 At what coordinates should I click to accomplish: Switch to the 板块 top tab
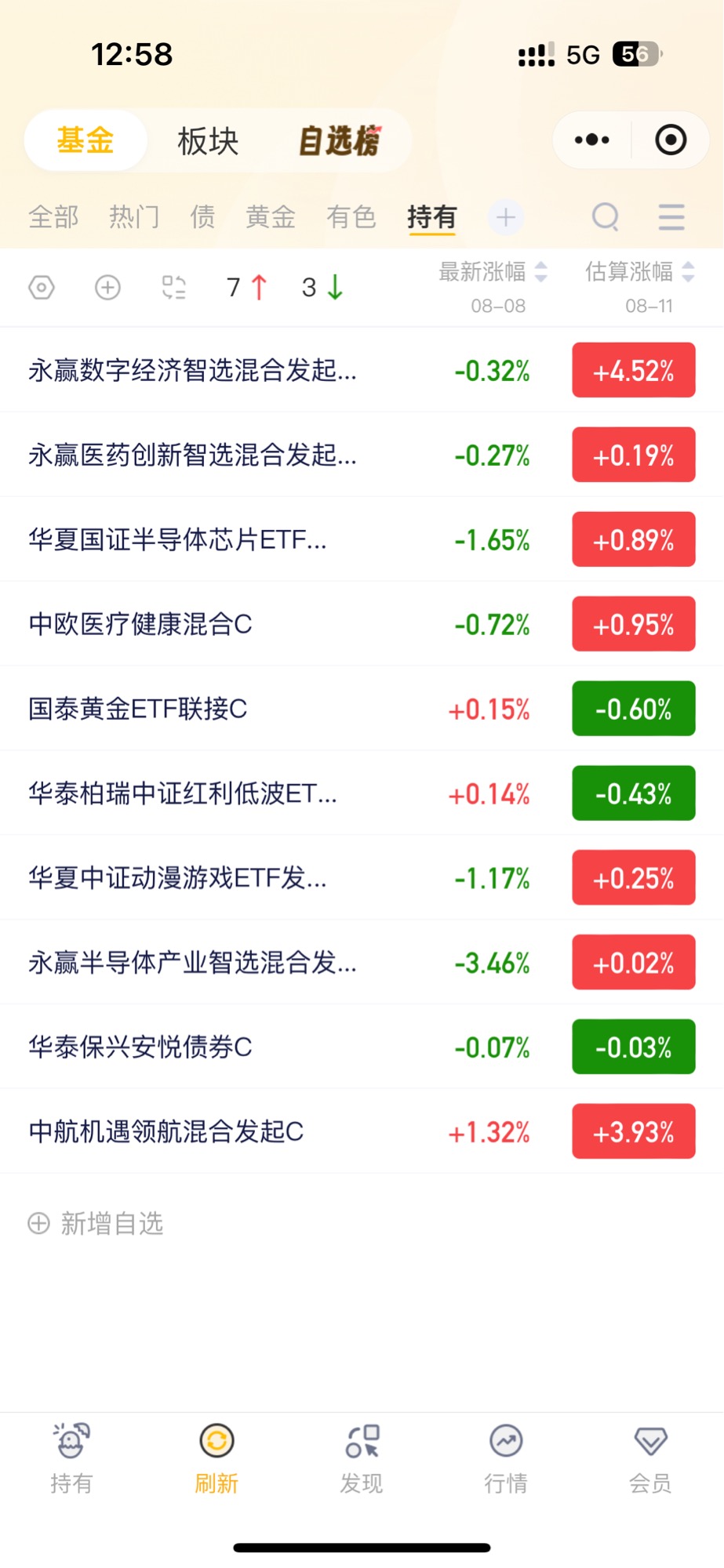[x=208, y=141]
